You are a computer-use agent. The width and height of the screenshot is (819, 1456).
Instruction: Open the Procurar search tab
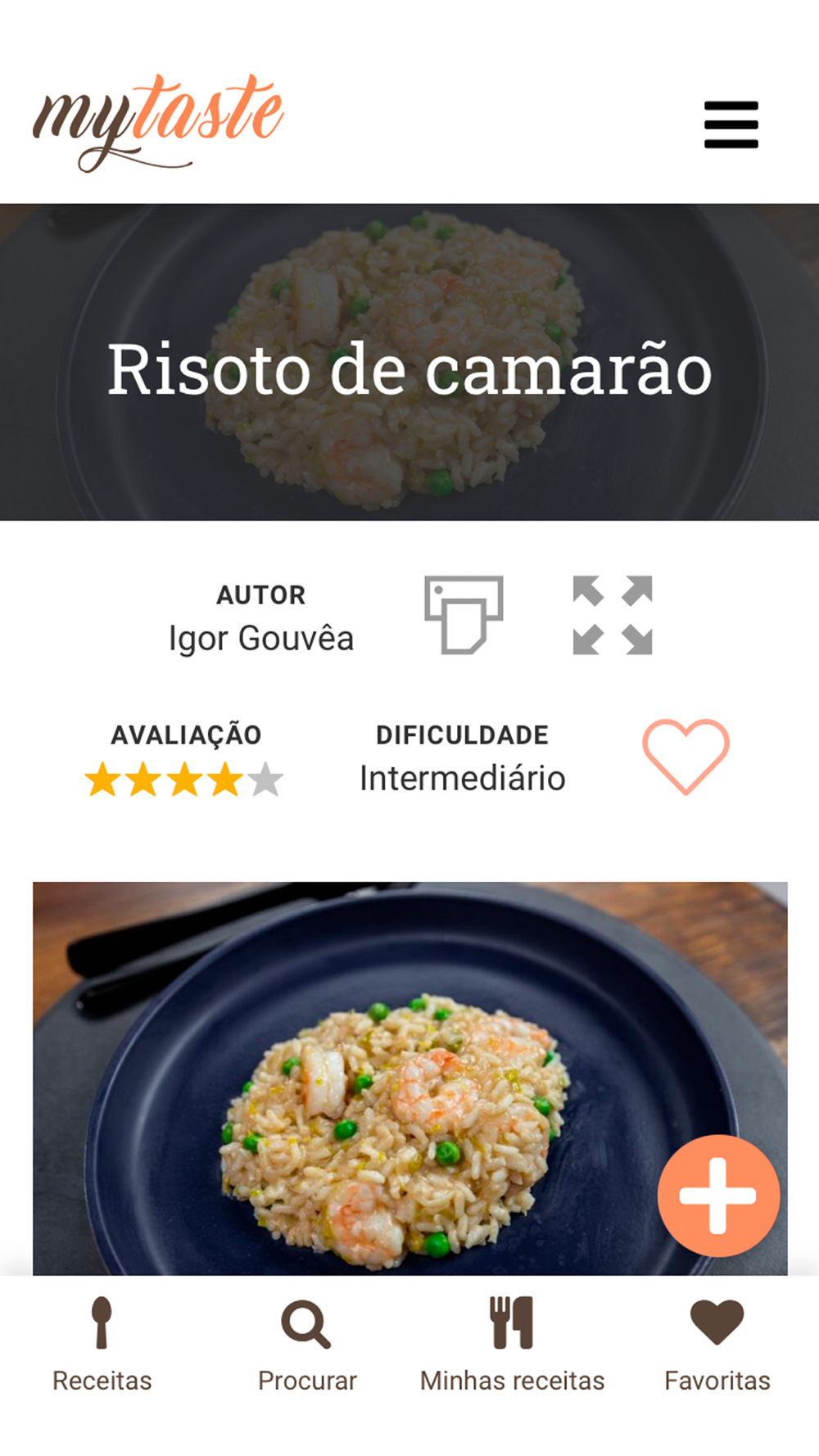tap(307, 1345)
